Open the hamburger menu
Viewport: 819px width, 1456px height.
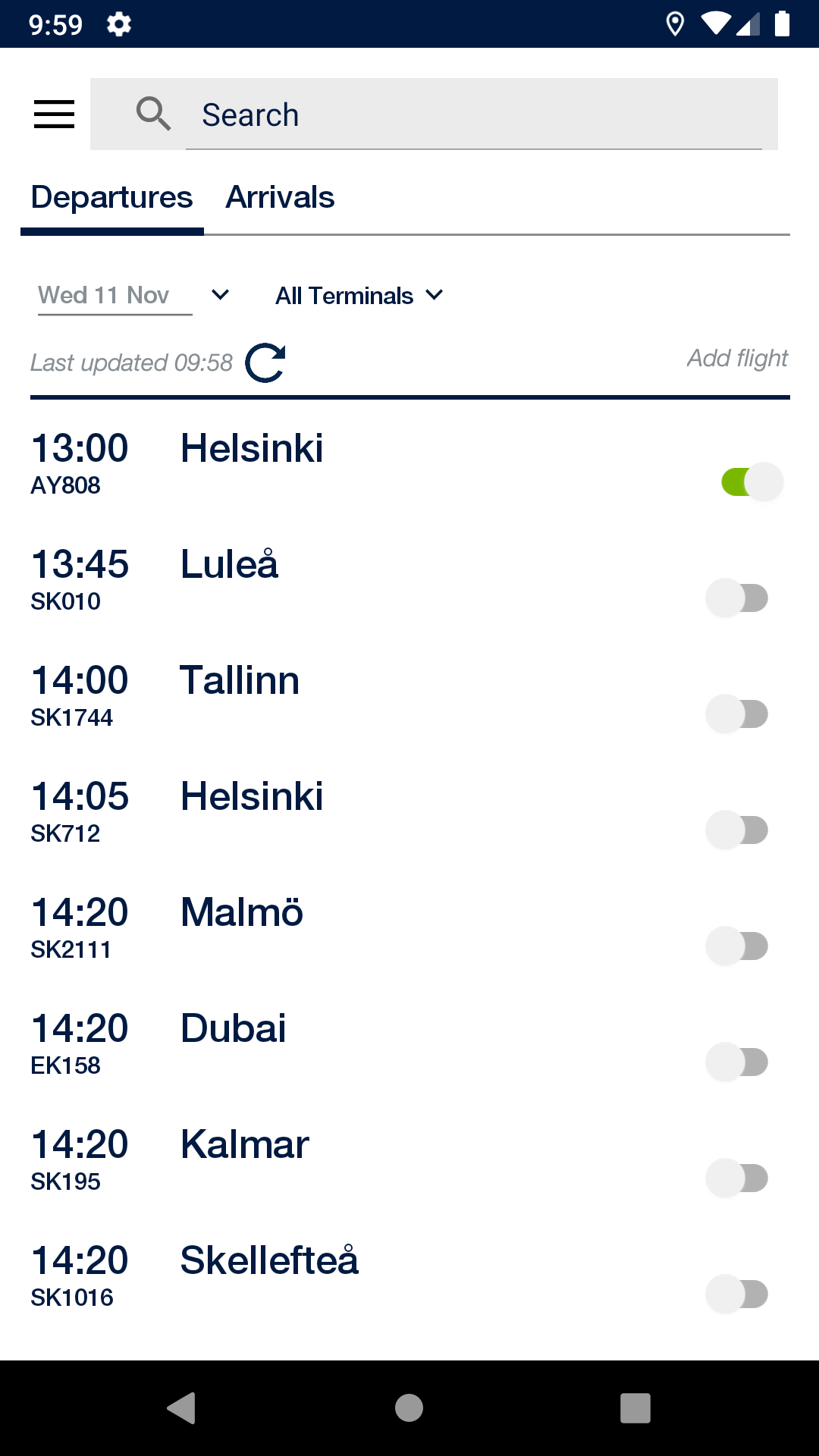click(x=54, y=115)
